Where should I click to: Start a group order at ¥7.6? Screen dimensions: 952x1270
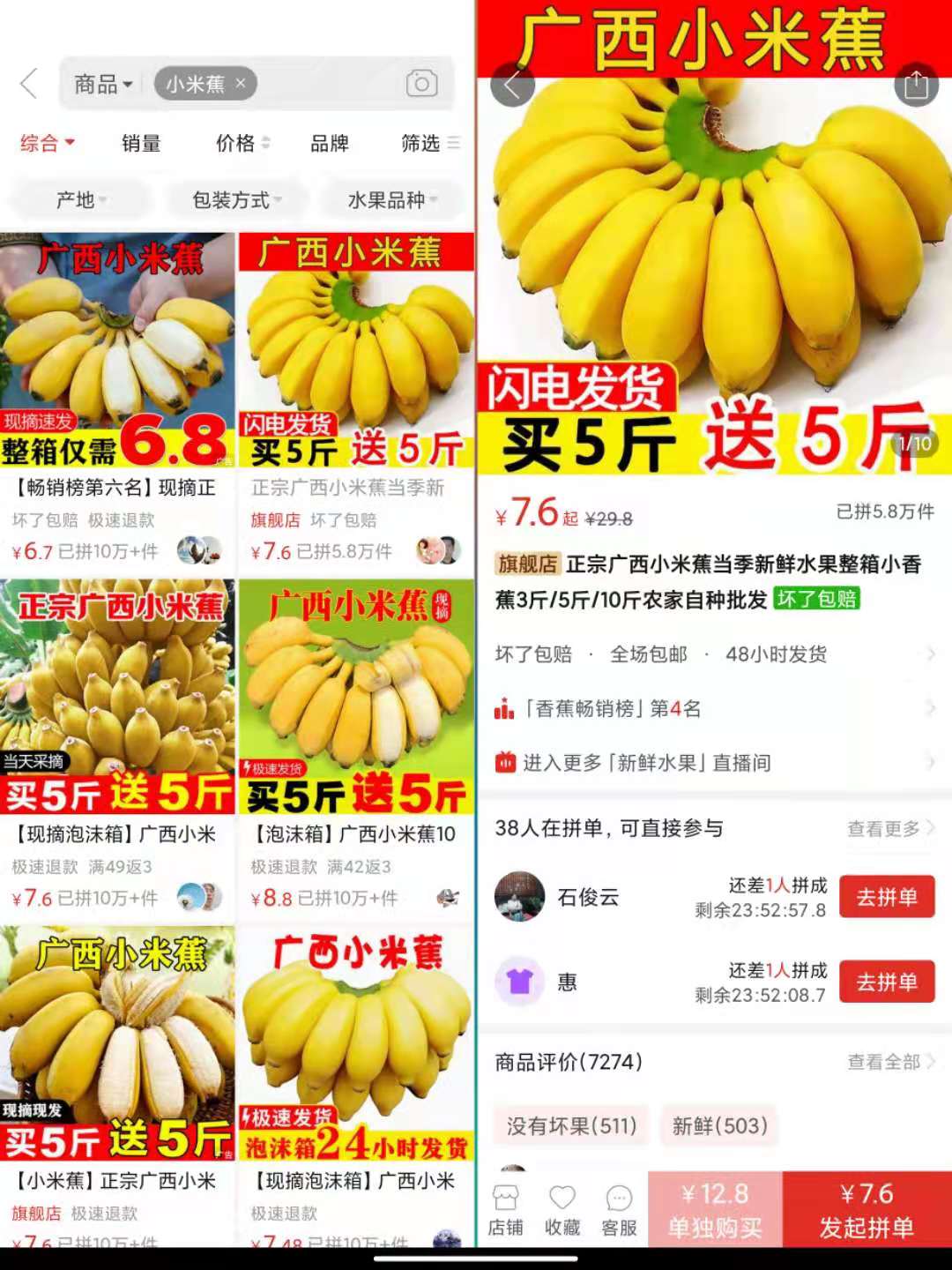pyautogui.click(x=866, y=1209)
